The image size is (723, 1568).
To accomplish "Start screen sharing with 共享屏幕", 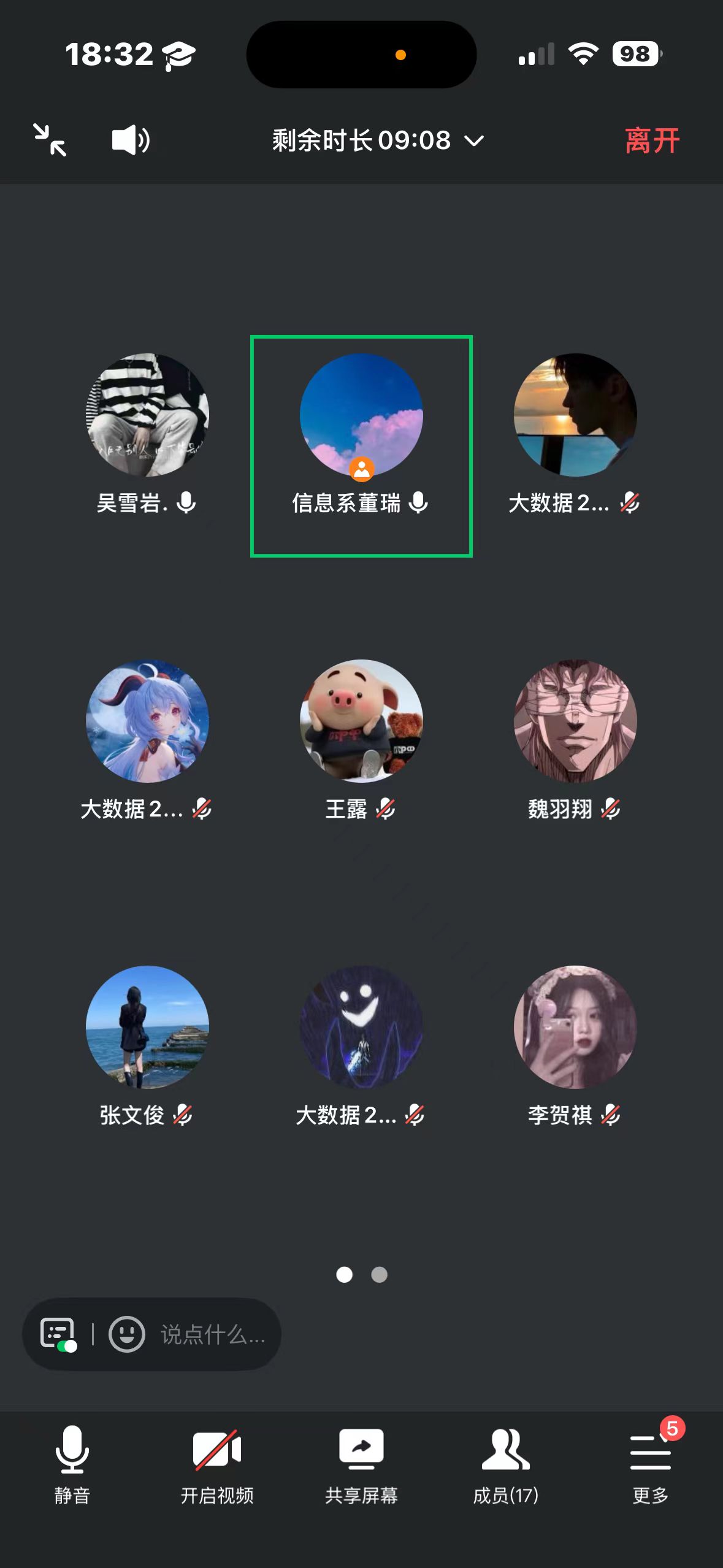I will (361, 1465).
